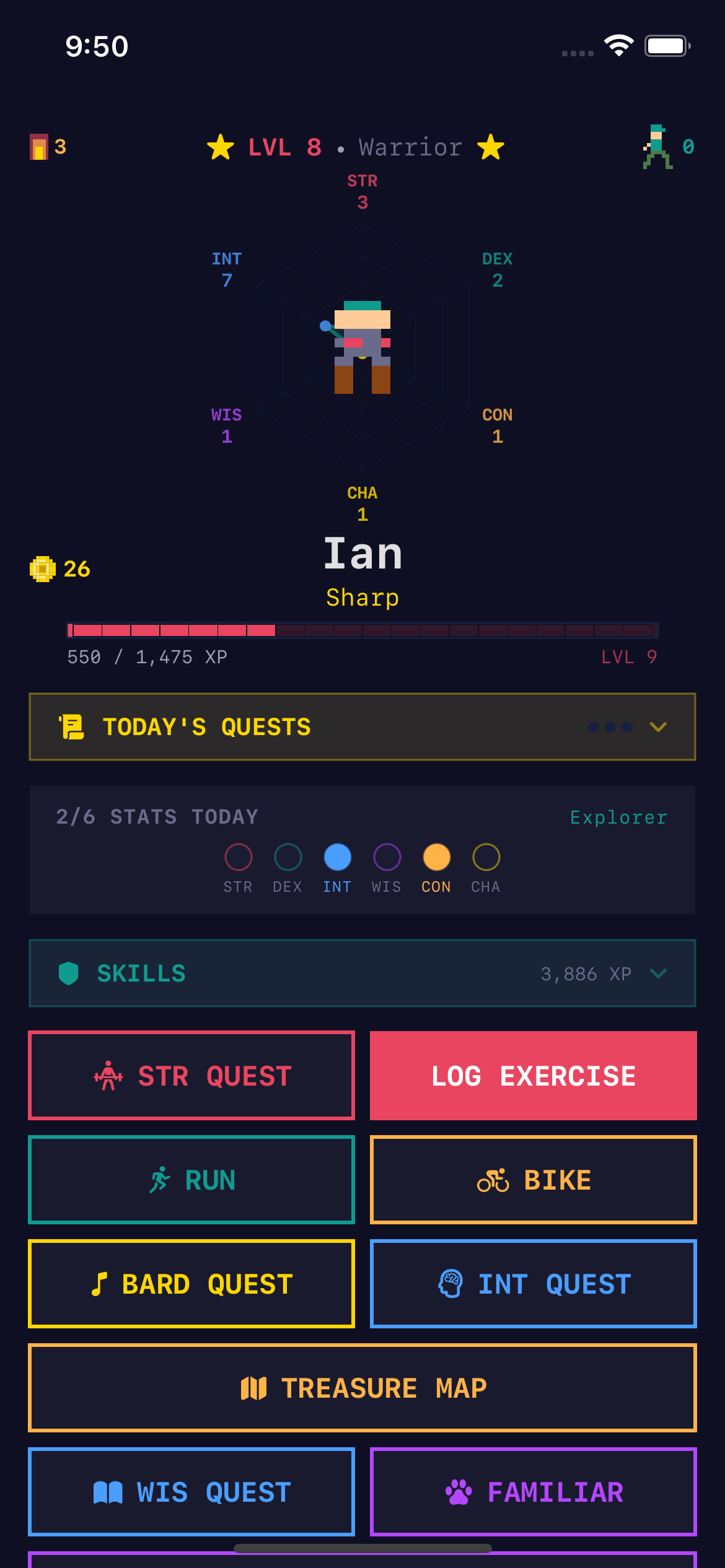Tap the XP progress bar showing 550/1,475
This screenshot has height=1568, width=725.
tap(362, 630)
